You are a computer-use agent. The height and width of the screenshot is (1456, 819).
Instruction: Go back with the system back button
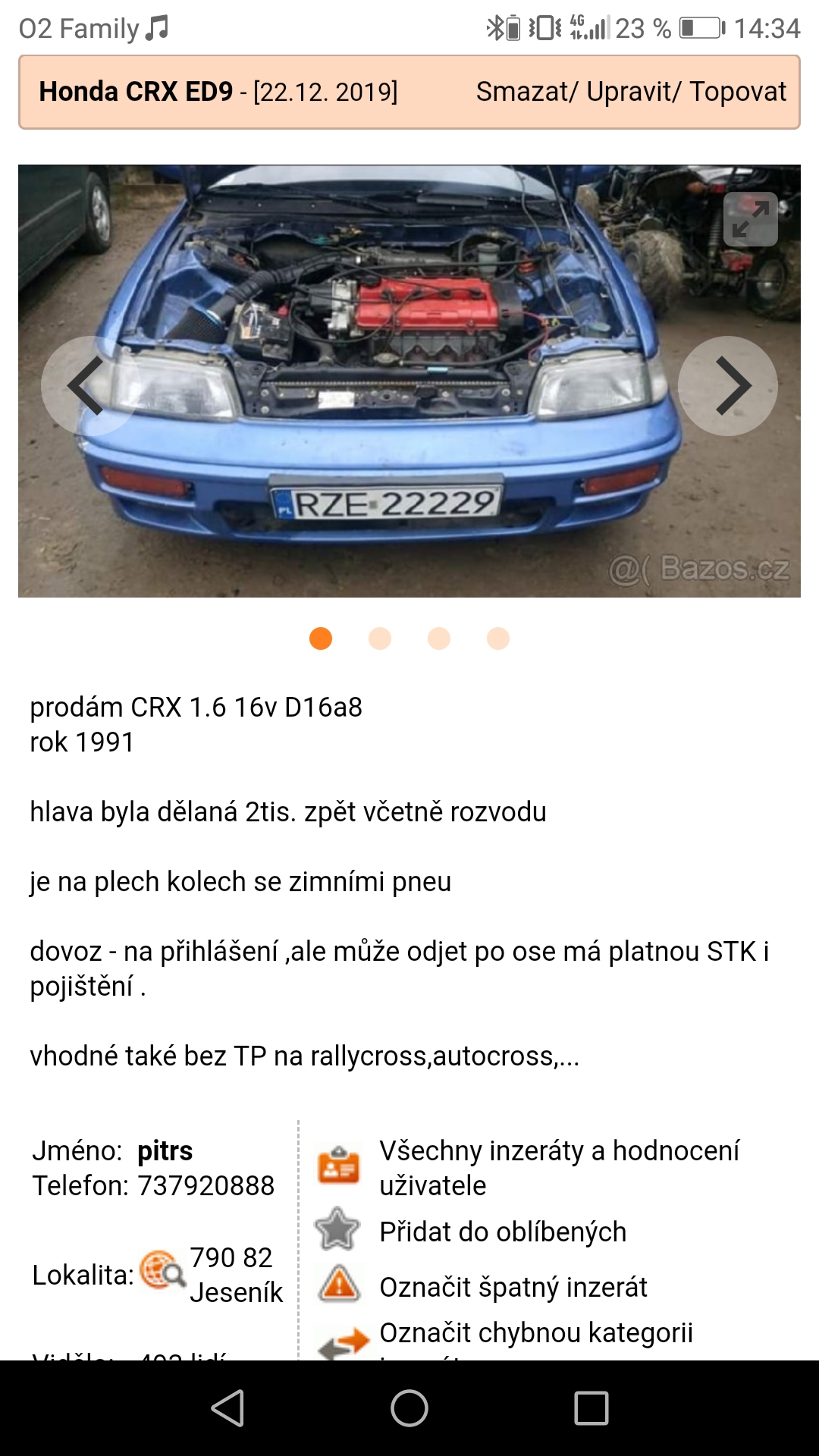[227, 1408]
